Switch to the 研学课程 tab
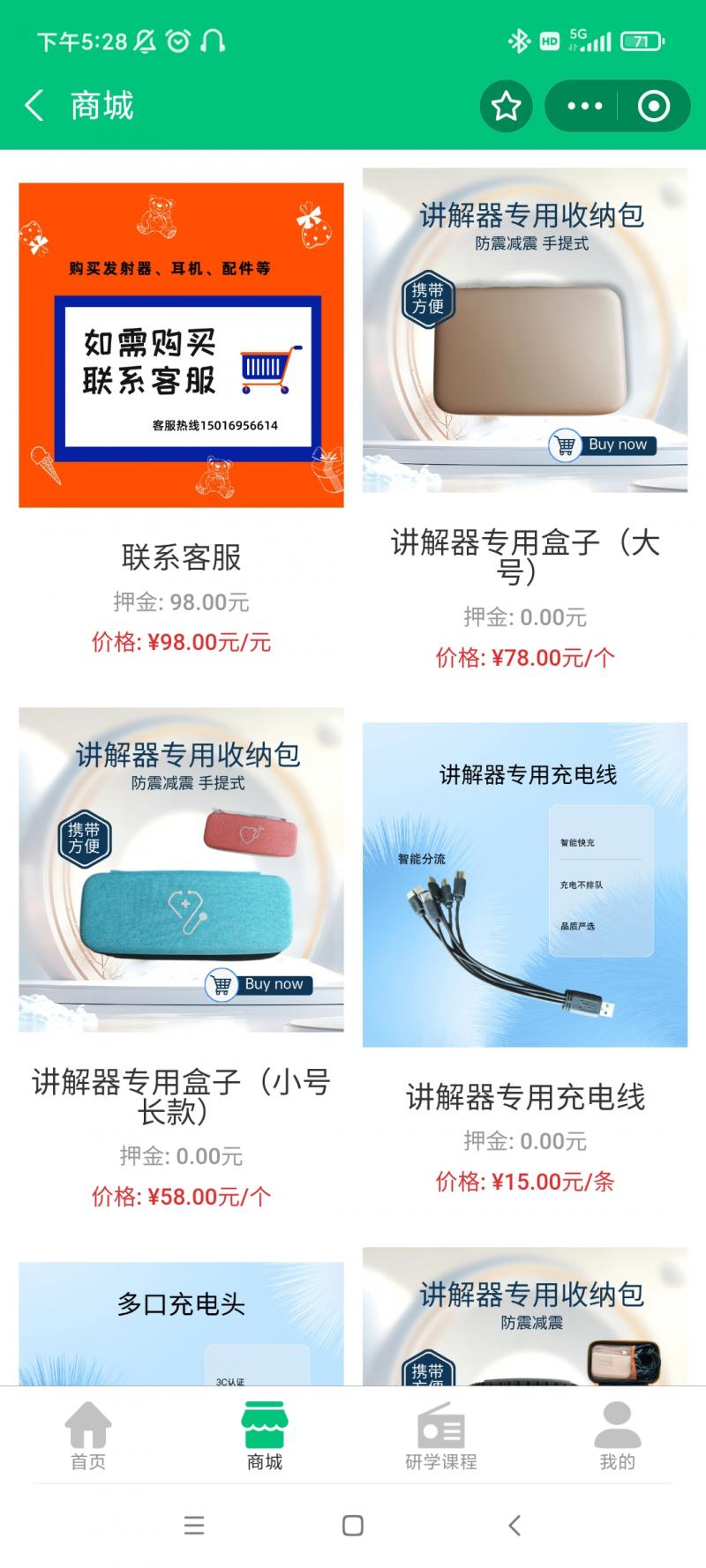Viewport: 706px width, 1568px height. [441, 1436]
